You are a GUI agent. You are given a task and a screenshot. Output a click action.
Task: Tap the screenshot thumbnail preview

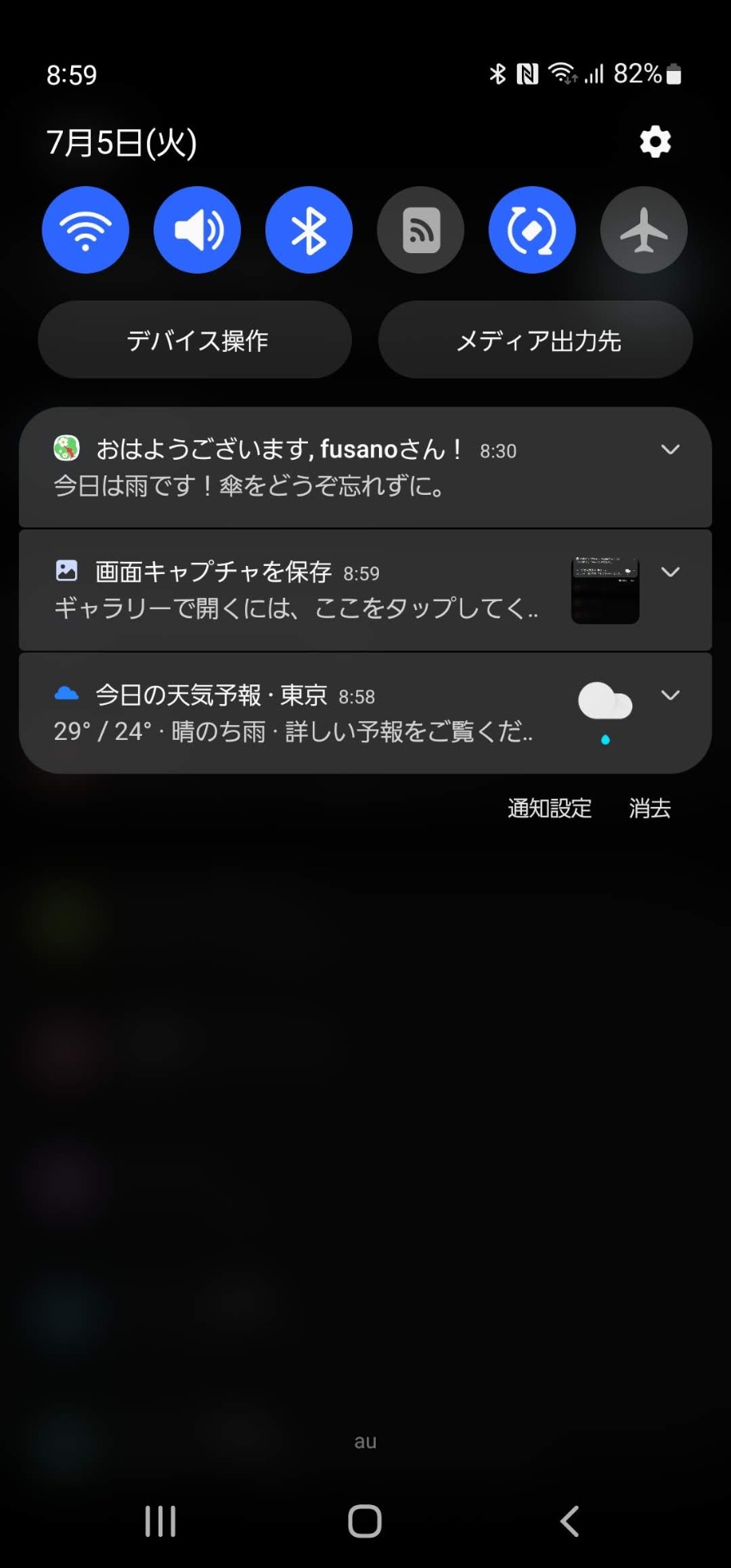tap(604, 588)
